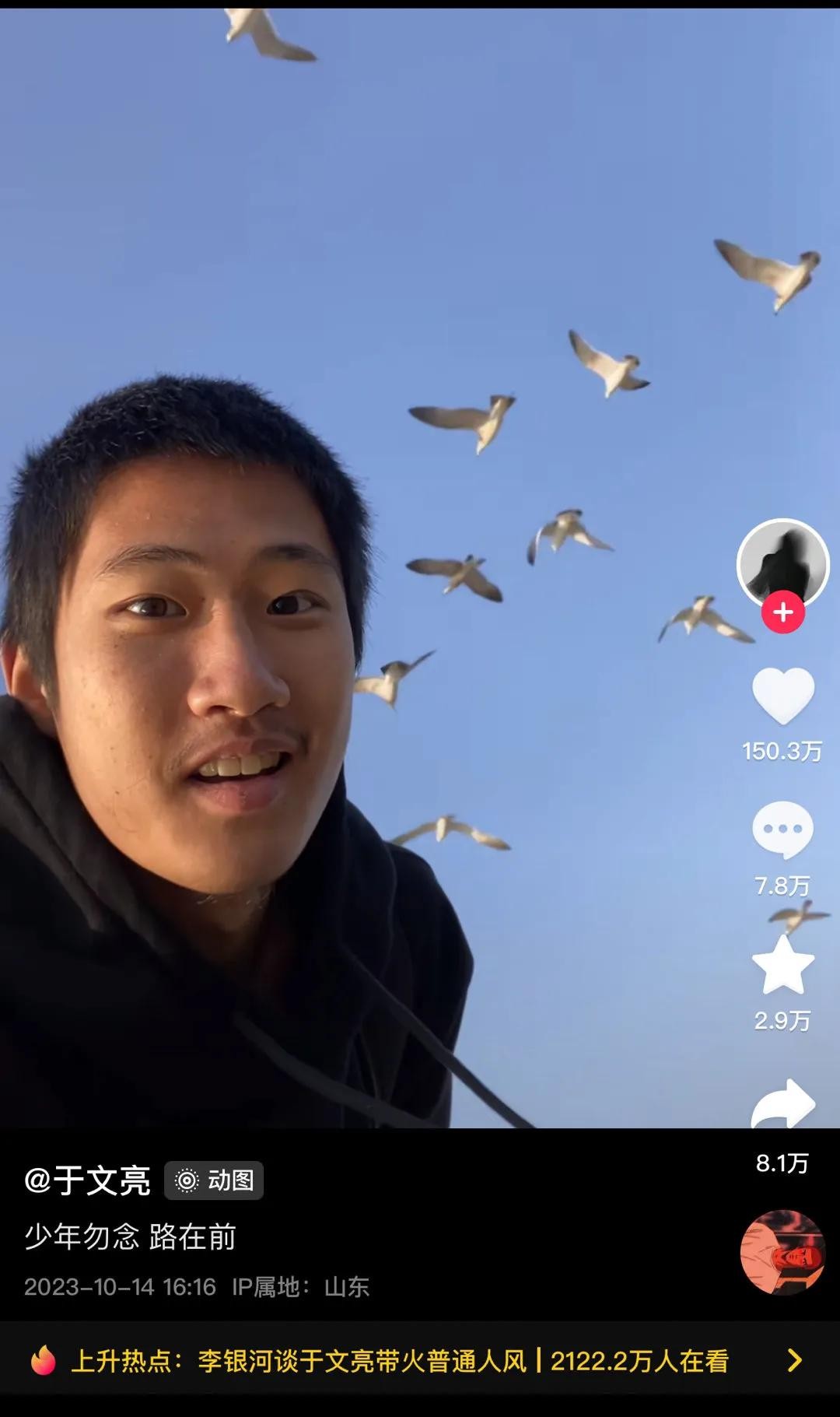Screen dimensions: 840x1417
Task: Add the video to favorites with the star
Action: [x=782, y=965]
